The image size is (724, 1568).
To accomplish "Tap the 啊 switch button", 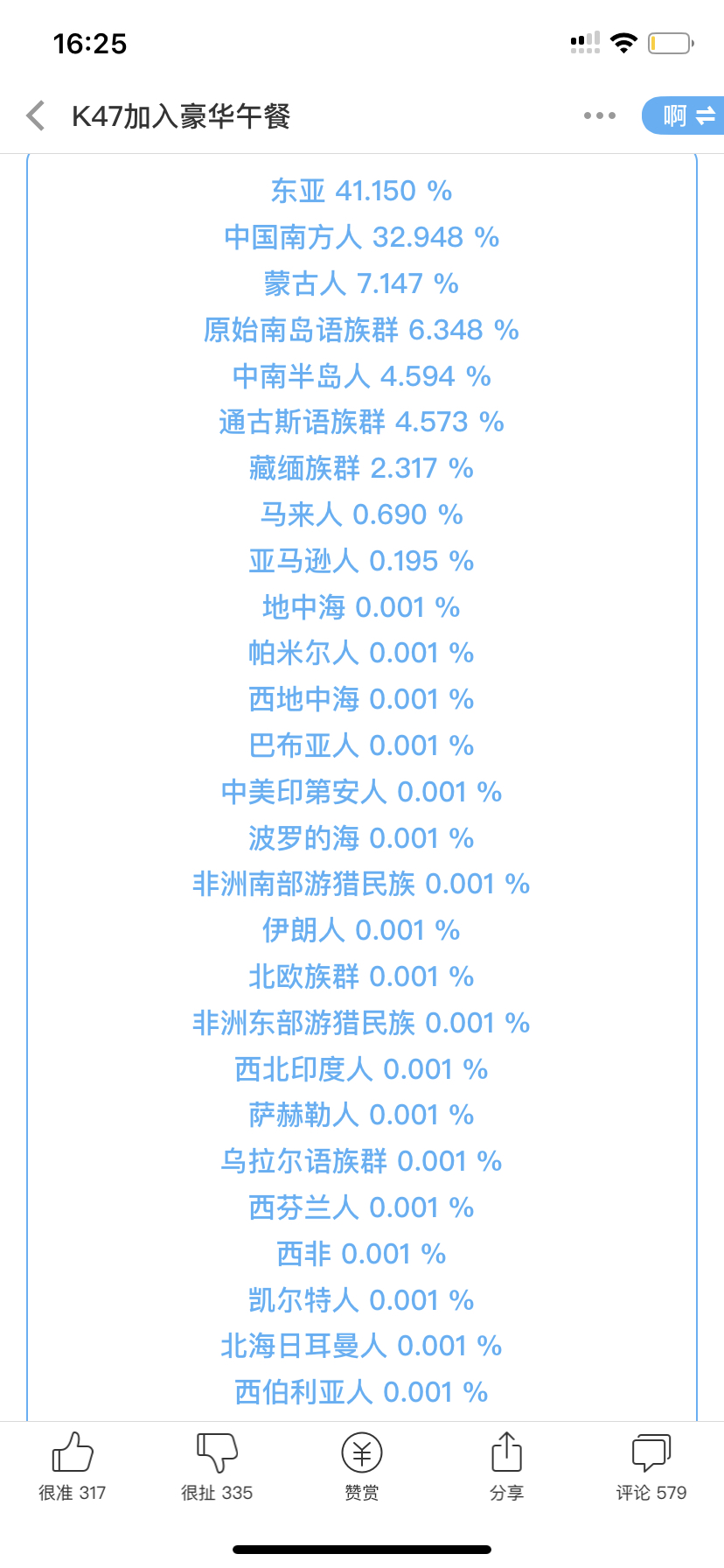I will tap(683, 115).
